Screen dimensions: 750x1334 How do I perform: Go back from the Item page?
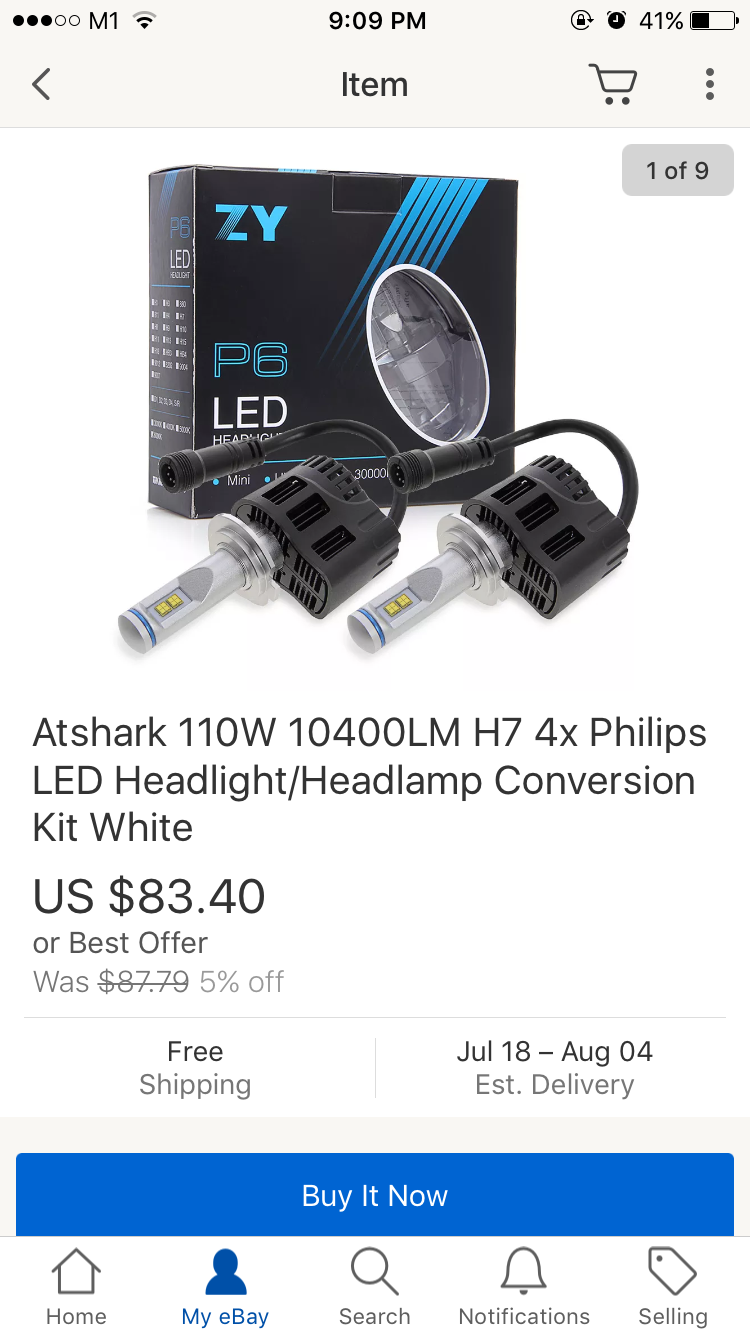[x=41, y=84]
